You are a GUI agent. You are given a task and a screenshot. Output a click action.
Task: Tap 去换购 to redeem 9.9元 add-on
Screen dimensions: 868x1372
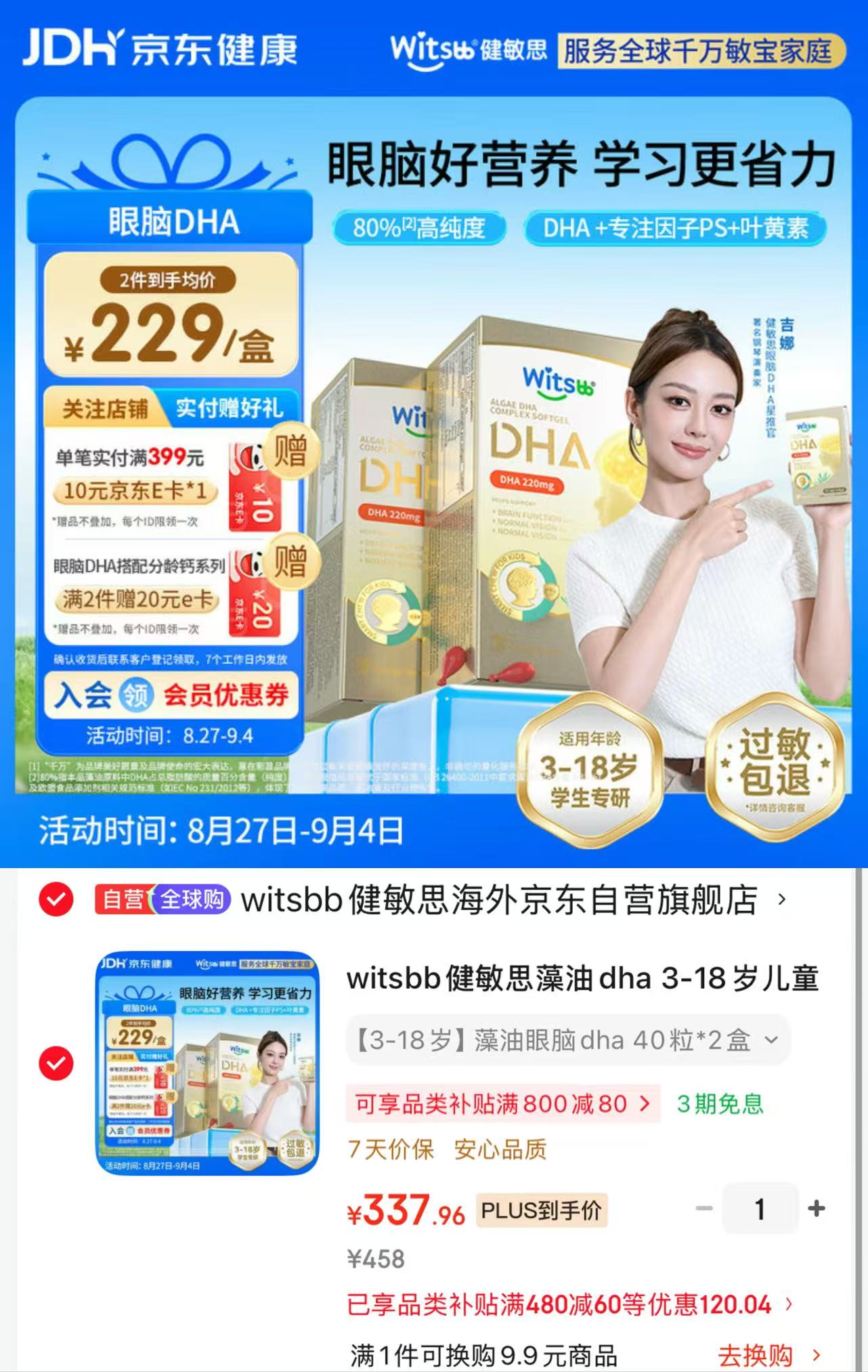[x=770, y=1356]
